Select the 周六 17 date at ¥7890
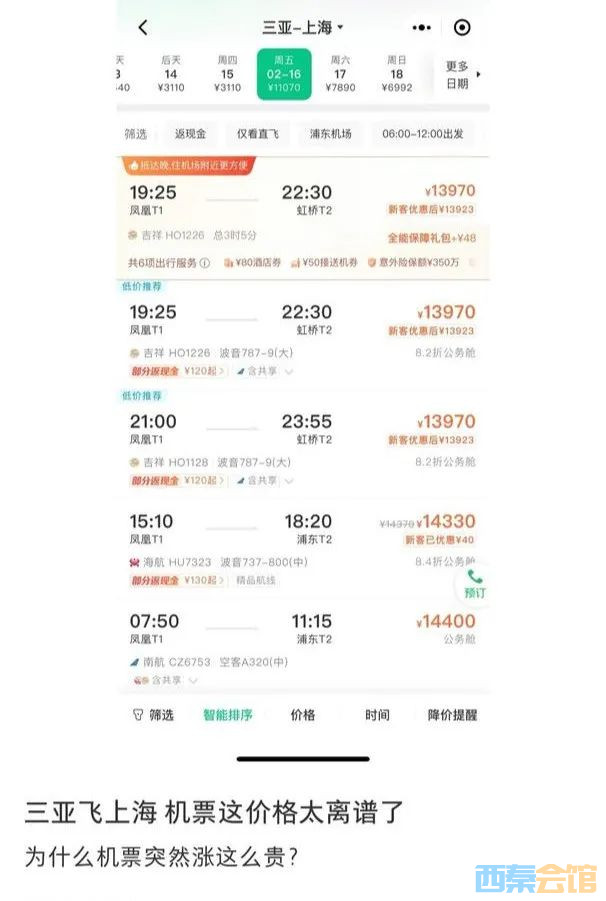This screenshot has height=901, width=606. (x=340, y=74)
